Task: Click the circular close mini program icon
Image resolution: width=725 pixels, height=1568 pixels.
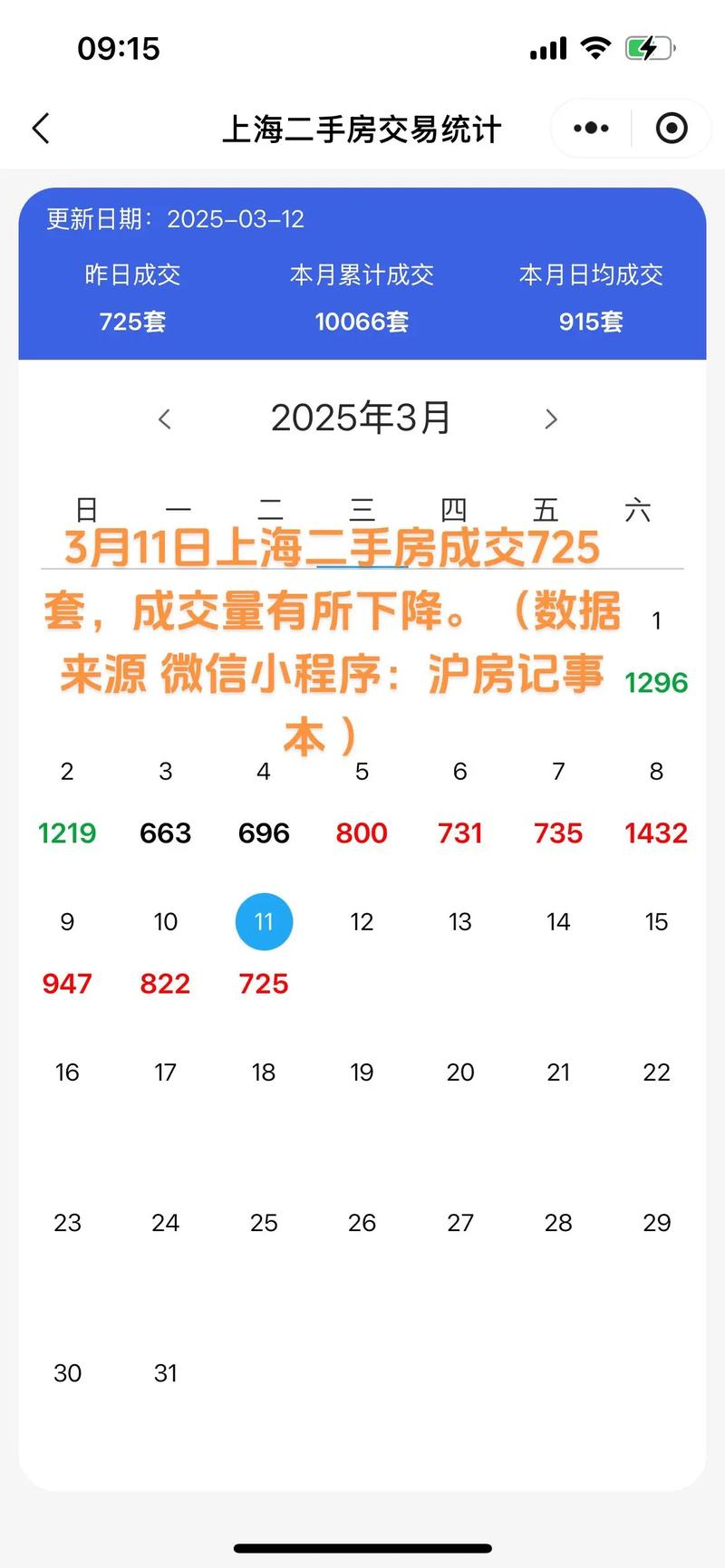Action: [x=672, y=128]
